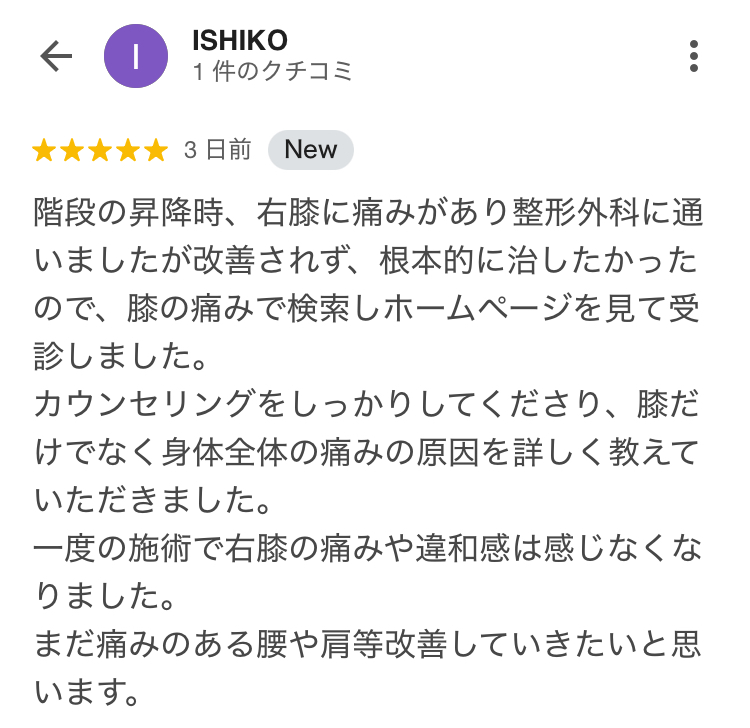Go back using the arrow icon

click(57, 56)
